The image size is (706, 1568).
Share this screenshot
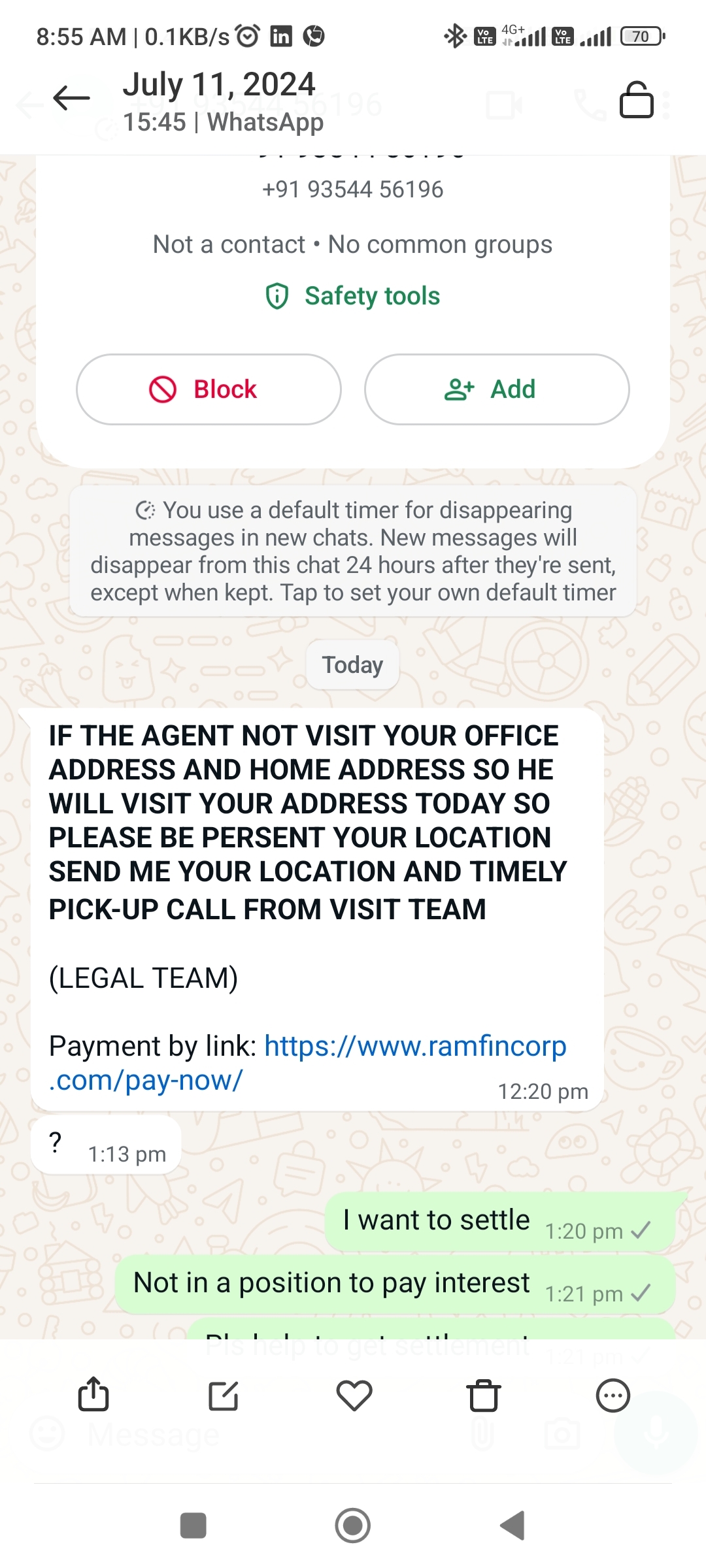[x=93, y=1395]
